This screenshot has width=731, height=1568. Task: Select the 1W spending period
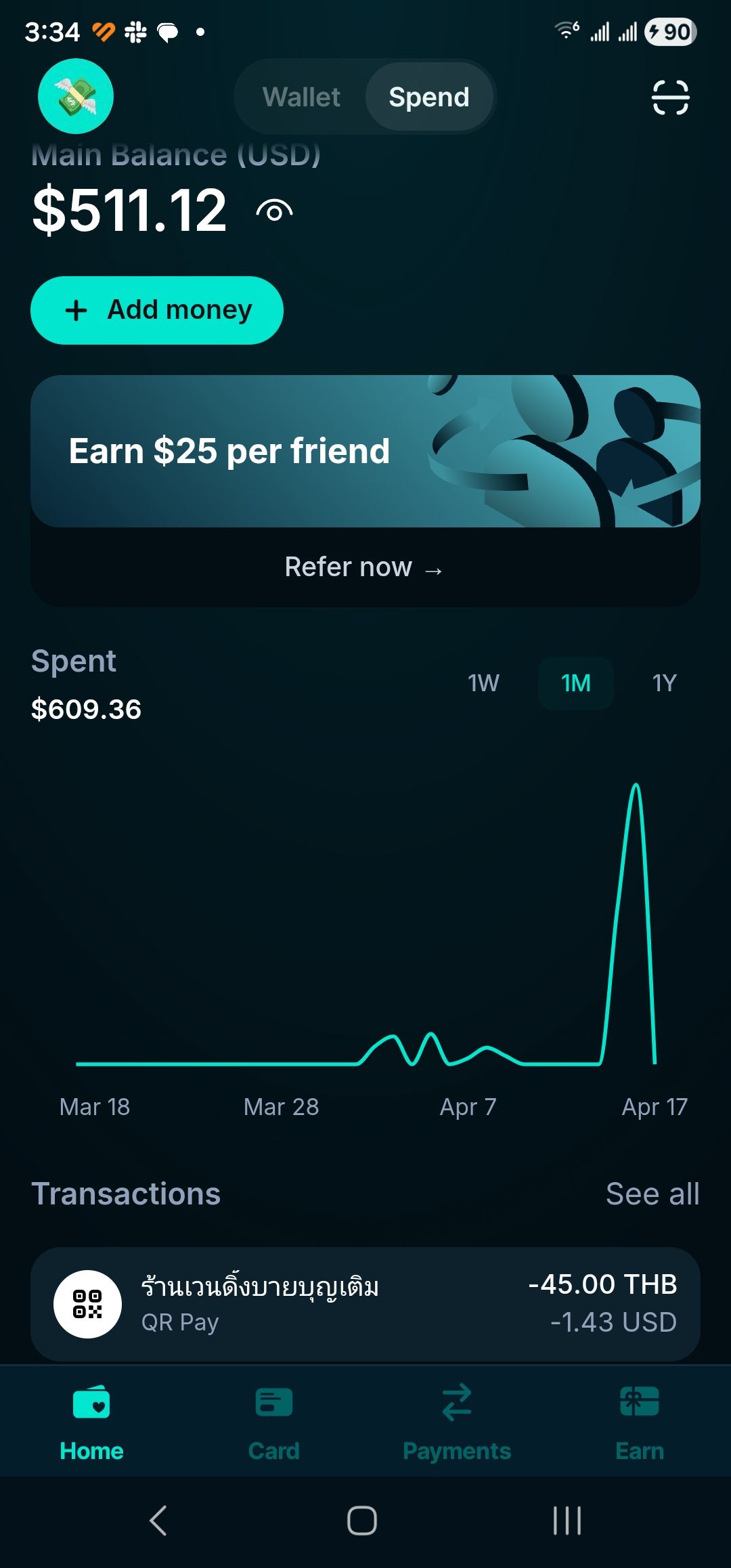click(x=483, y=684)
